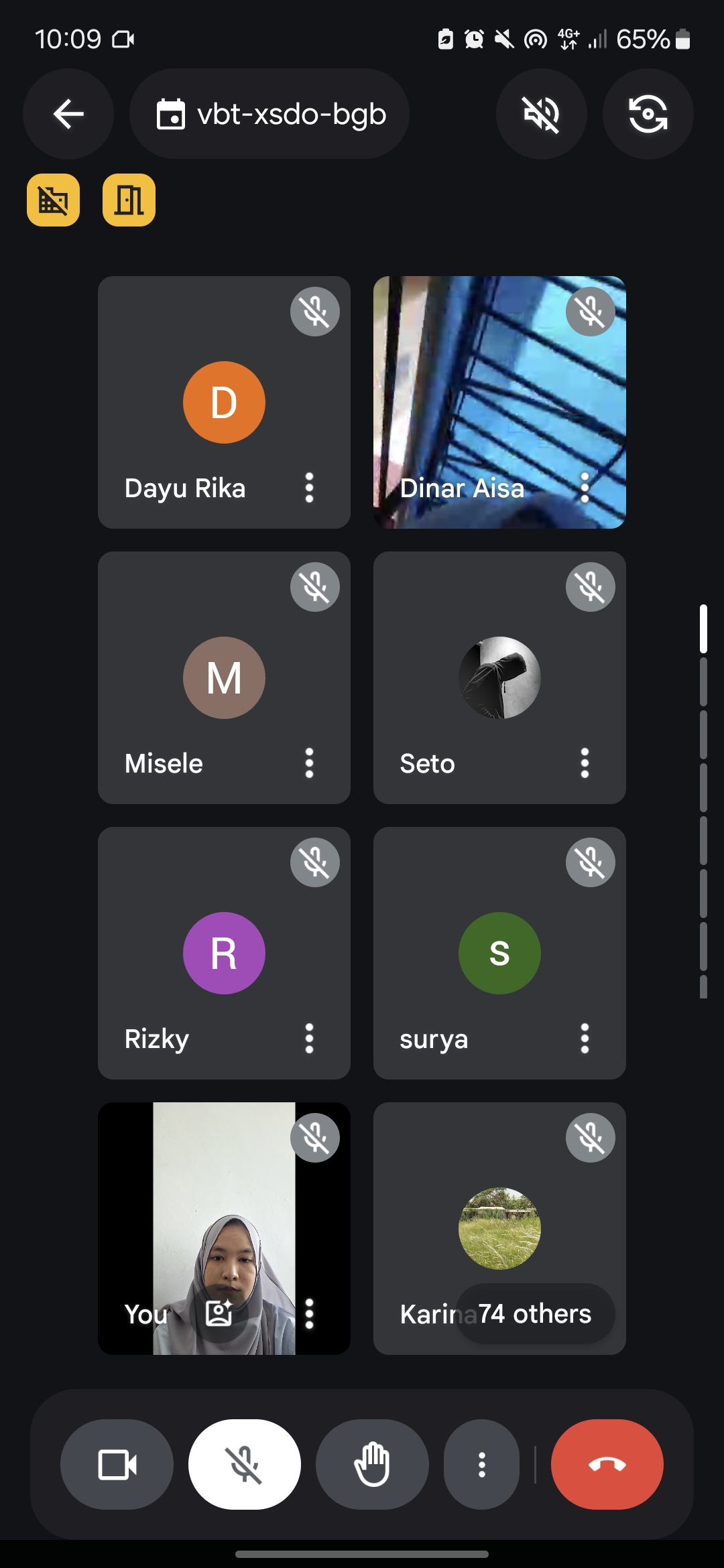
Task: Switch the camera with flip icon
Action: pyautogui.click(x=648, y=114)
